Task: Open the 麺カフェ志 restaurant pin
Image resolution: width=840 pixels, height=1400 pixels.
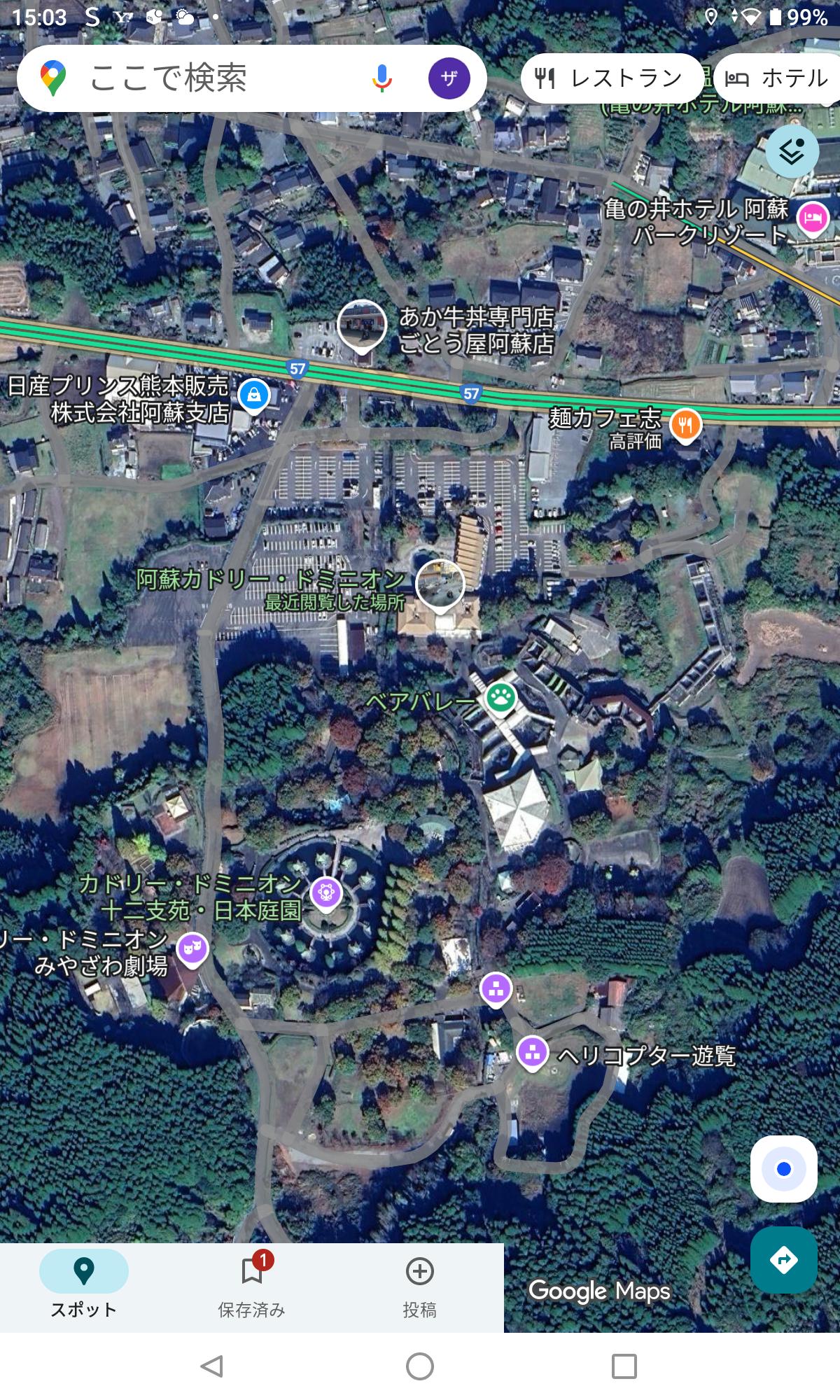Action: pos(685,424)
